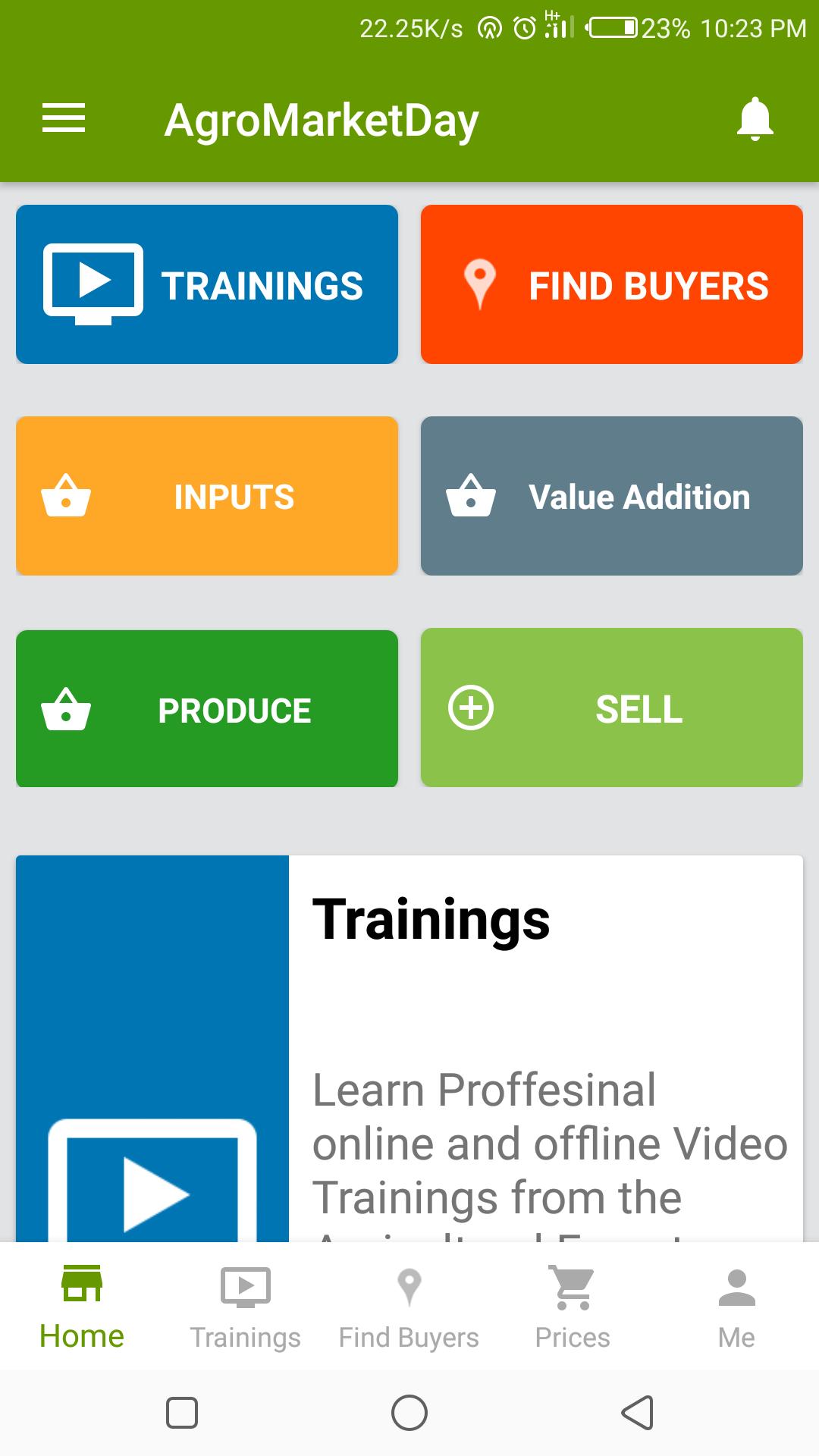This screenshot has height=1456, width=819.
Task: Tap the SELL tile
Action: (612, 708)
